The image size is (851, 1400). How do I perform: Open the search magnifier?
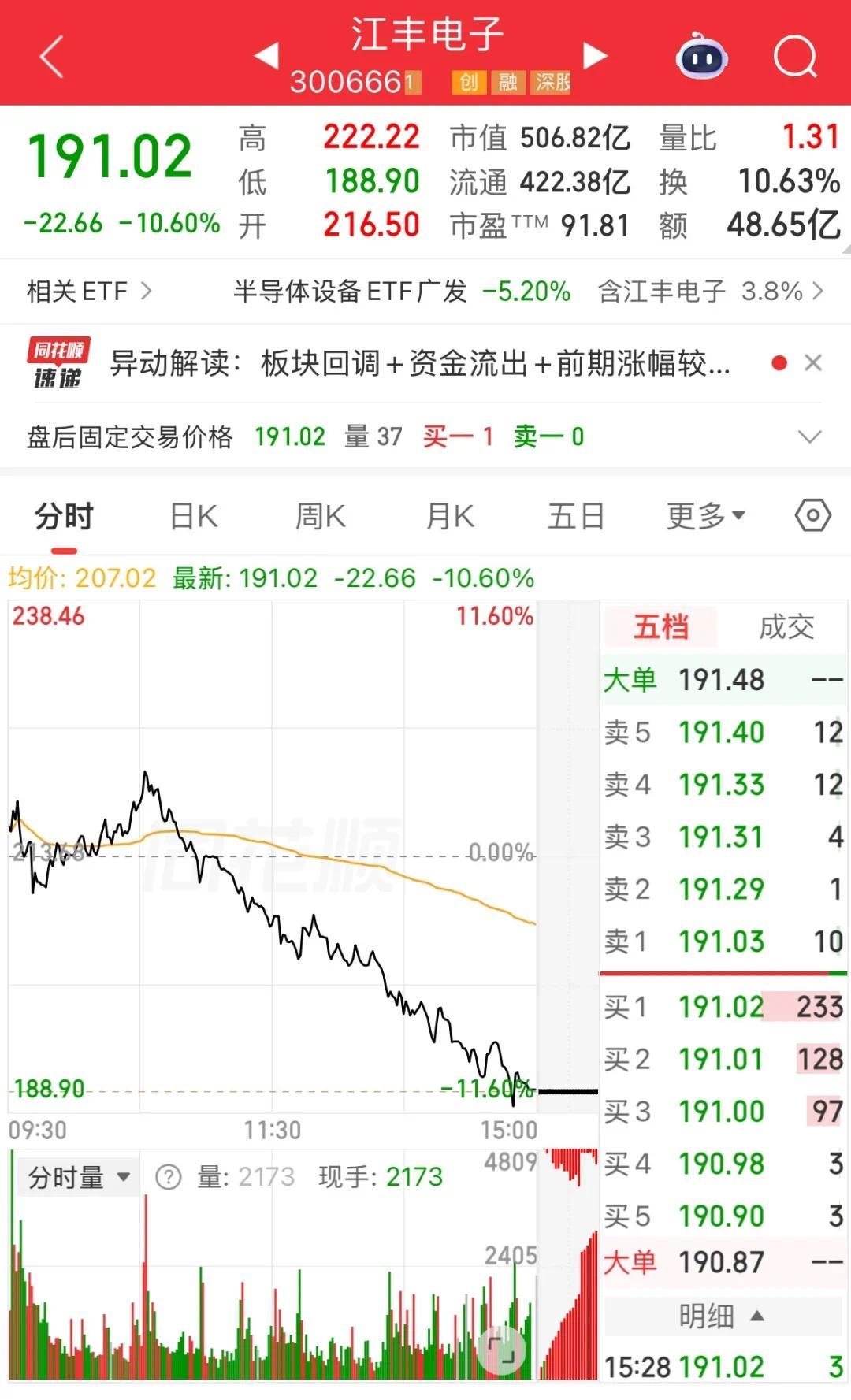point(795,57)
